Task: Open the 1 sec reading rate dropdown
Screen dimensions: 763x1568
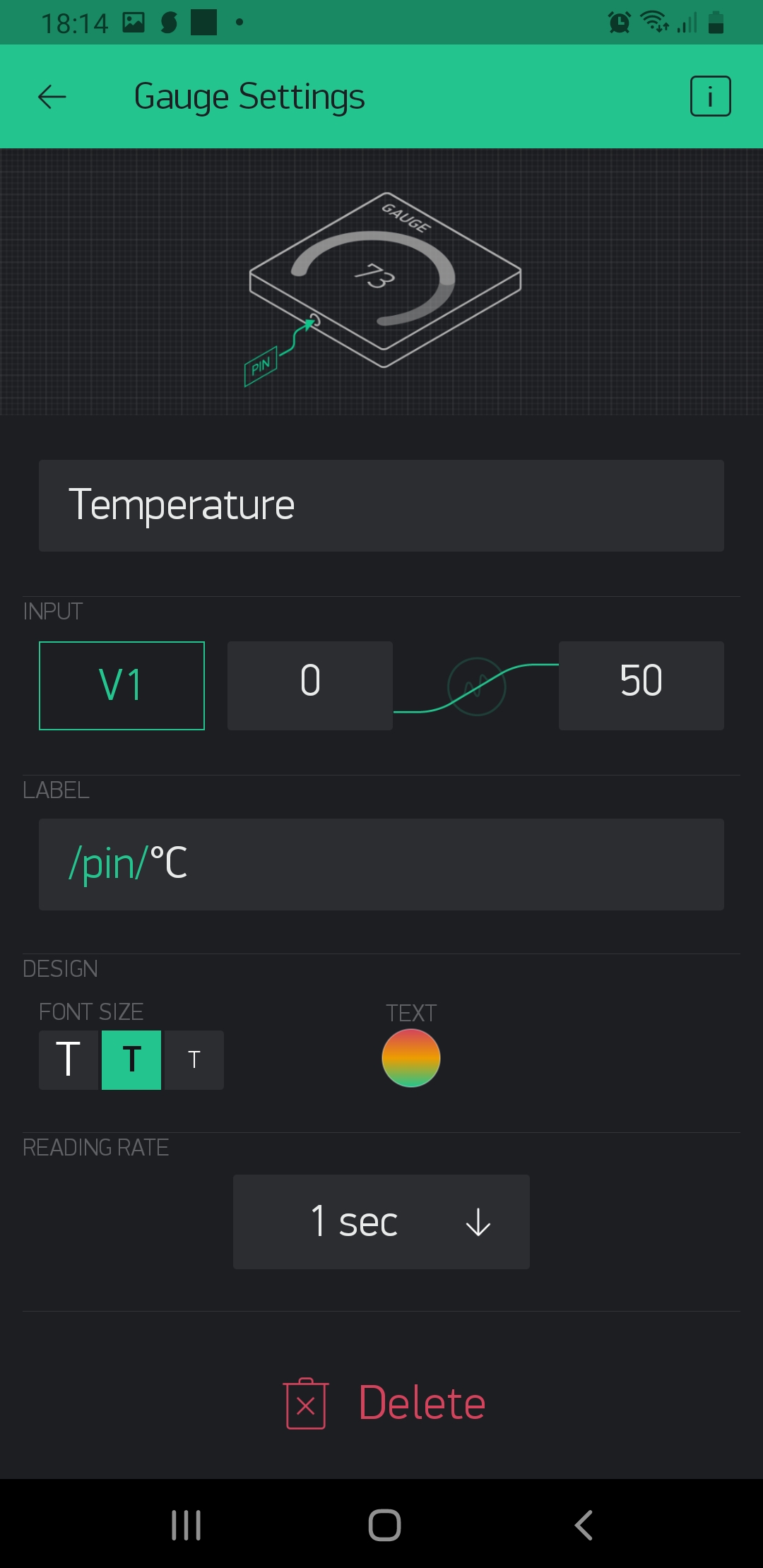Action: [x=381, y=1222]
